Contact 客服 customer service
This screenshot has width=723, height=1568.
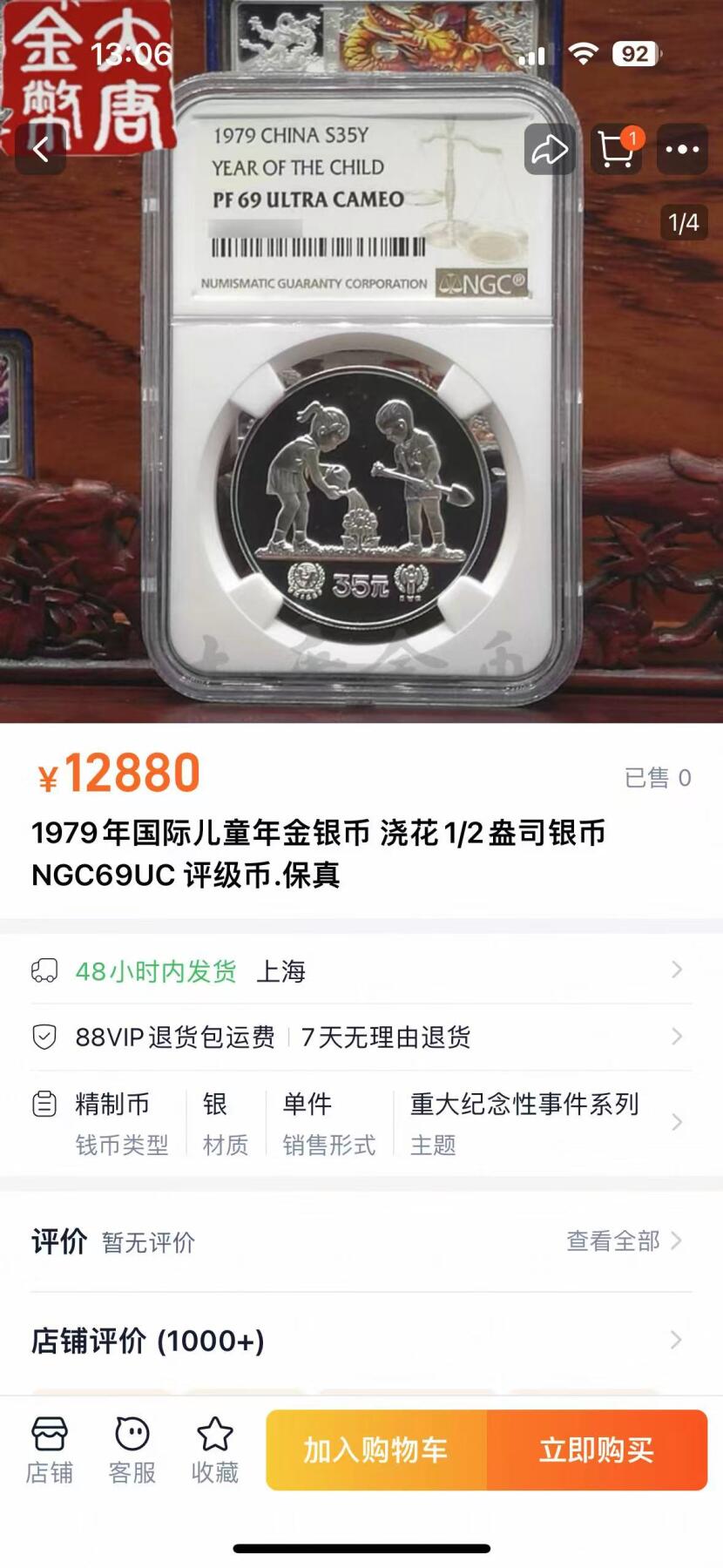point(132,1451)
